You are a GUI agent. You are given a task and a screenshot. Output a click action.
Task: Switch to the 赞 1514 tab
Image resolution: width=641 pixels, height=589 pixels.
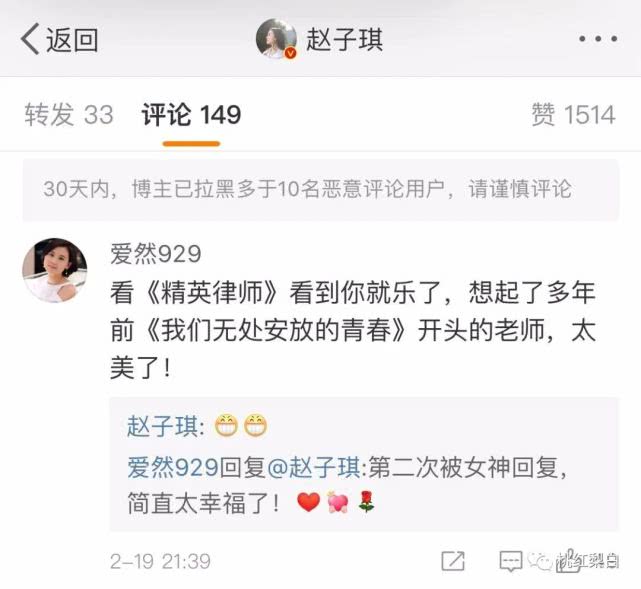573,115
